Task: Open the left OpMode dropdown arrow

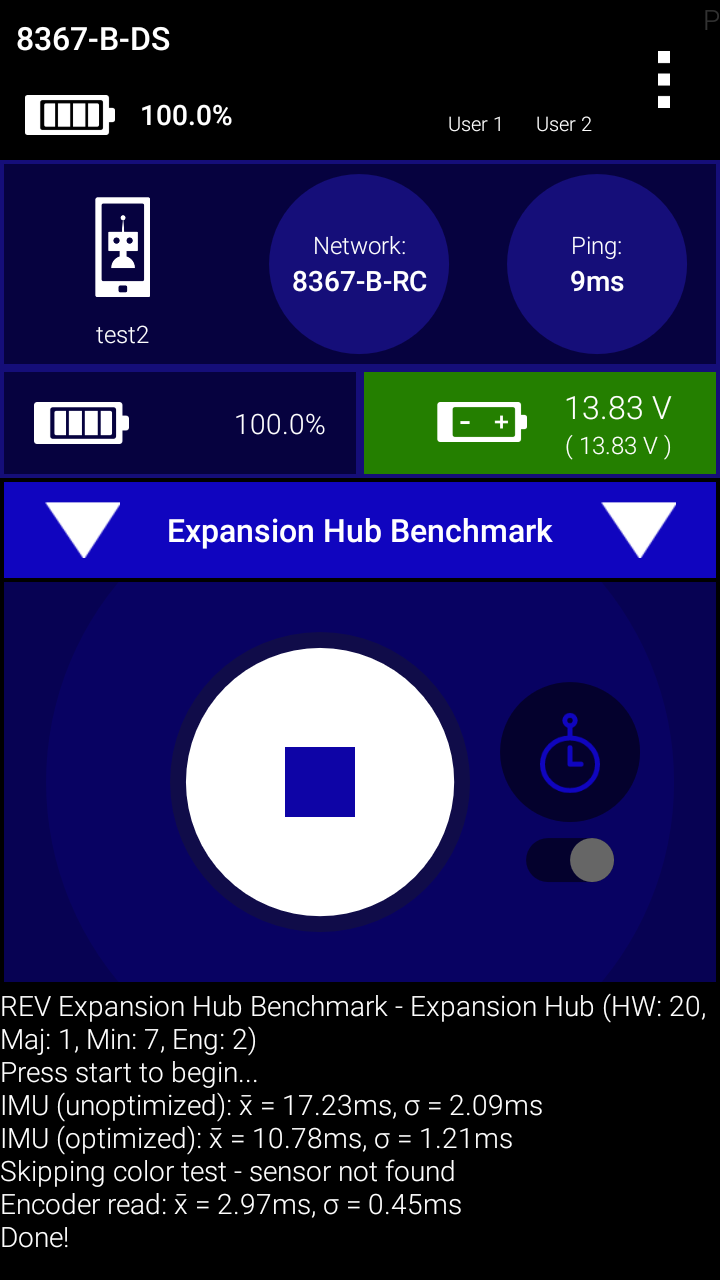Action: pos(83,529)
